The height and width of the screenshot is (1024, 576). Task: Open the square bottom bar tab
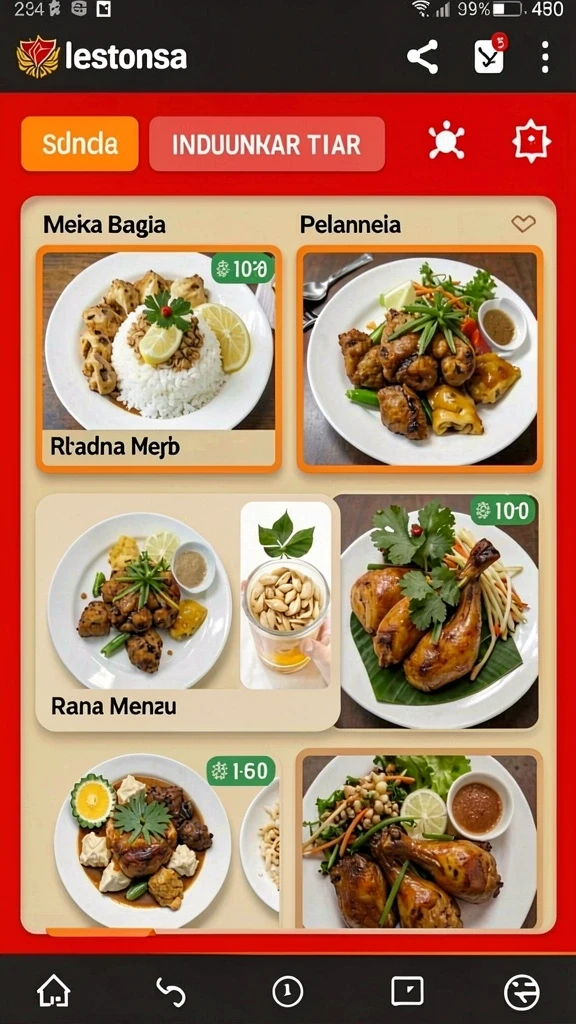point(407,991)
